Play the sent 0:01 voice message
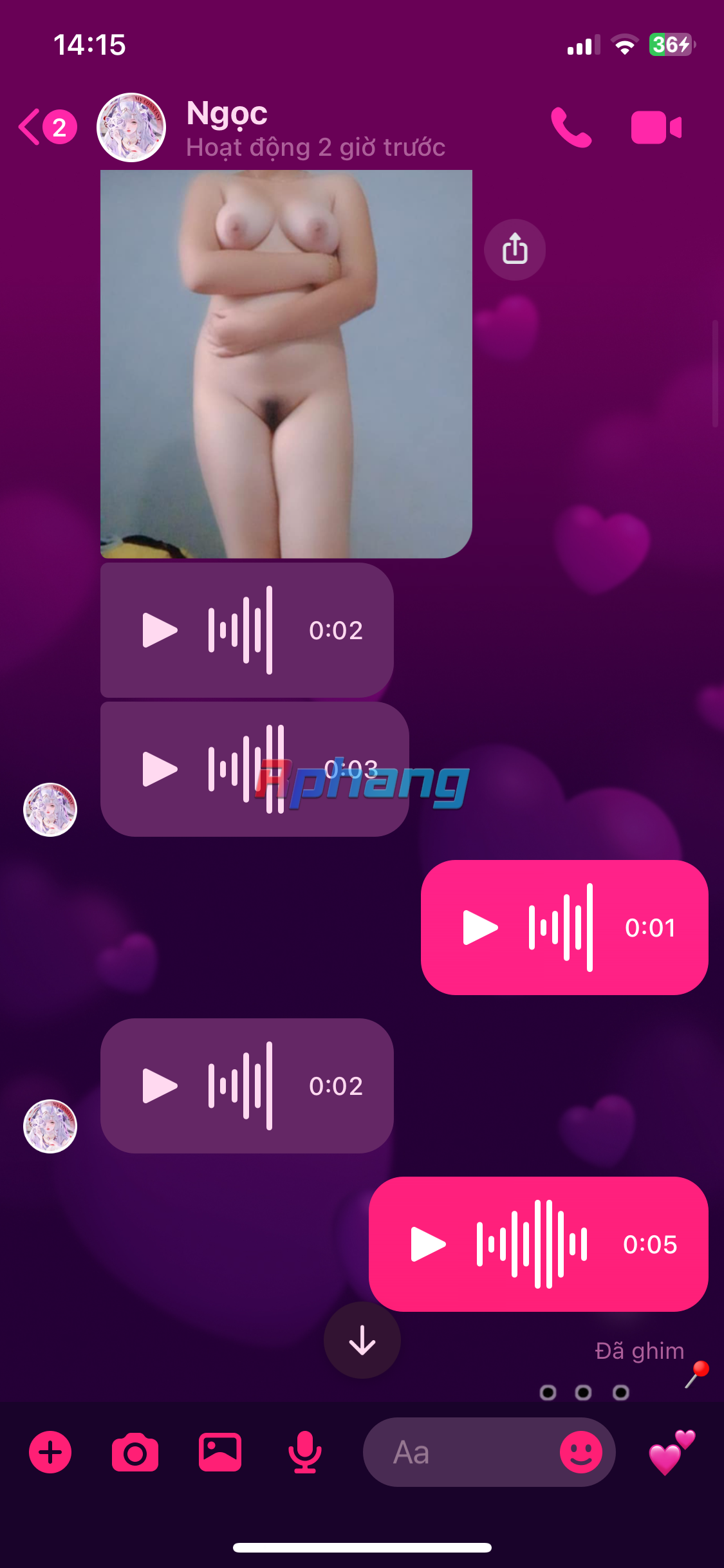 [481, 928]
